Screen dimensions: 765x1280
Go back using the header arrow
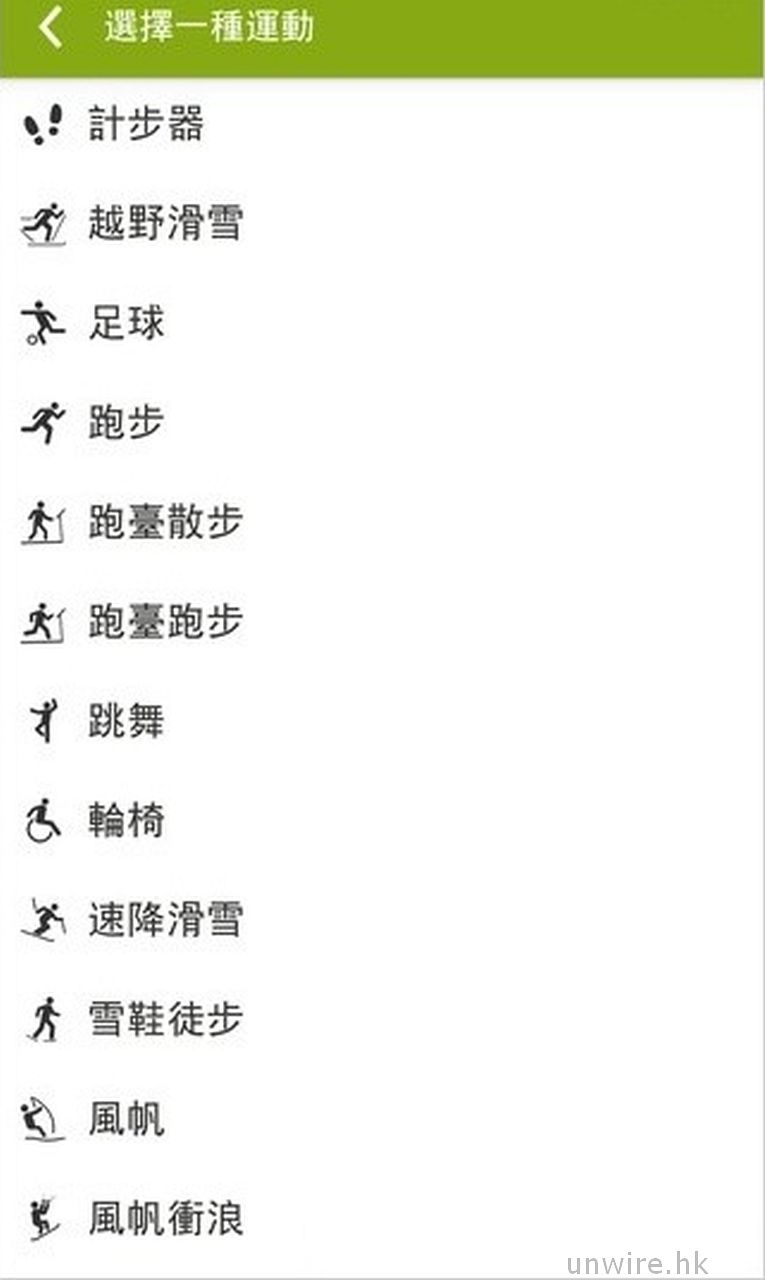pos(50,27)
